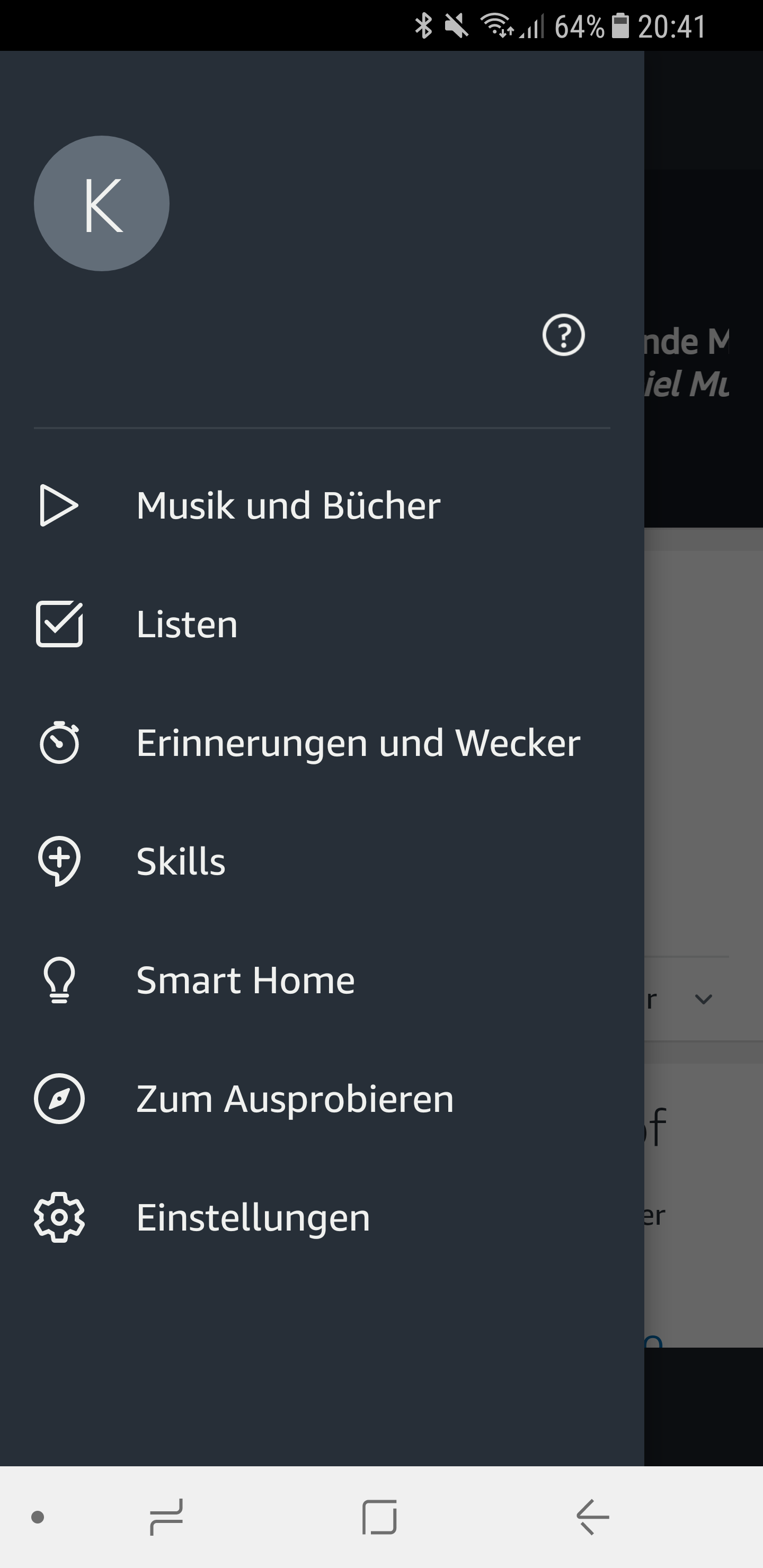Screen dimensions: 763x1568
Task: Open Musik und Bücher
Action: coord(288,505)
